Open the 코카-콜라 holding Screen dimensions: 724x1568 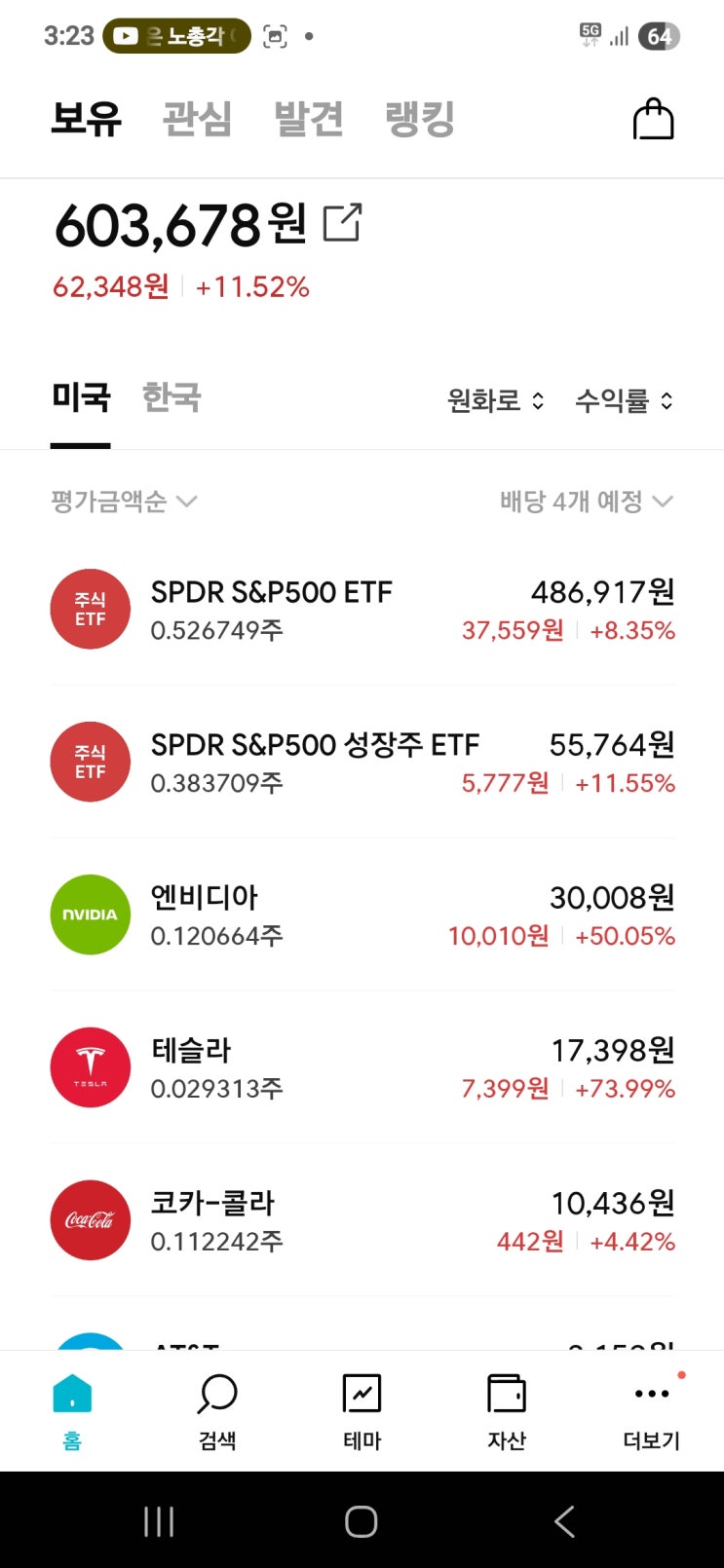pos(362,1221)
